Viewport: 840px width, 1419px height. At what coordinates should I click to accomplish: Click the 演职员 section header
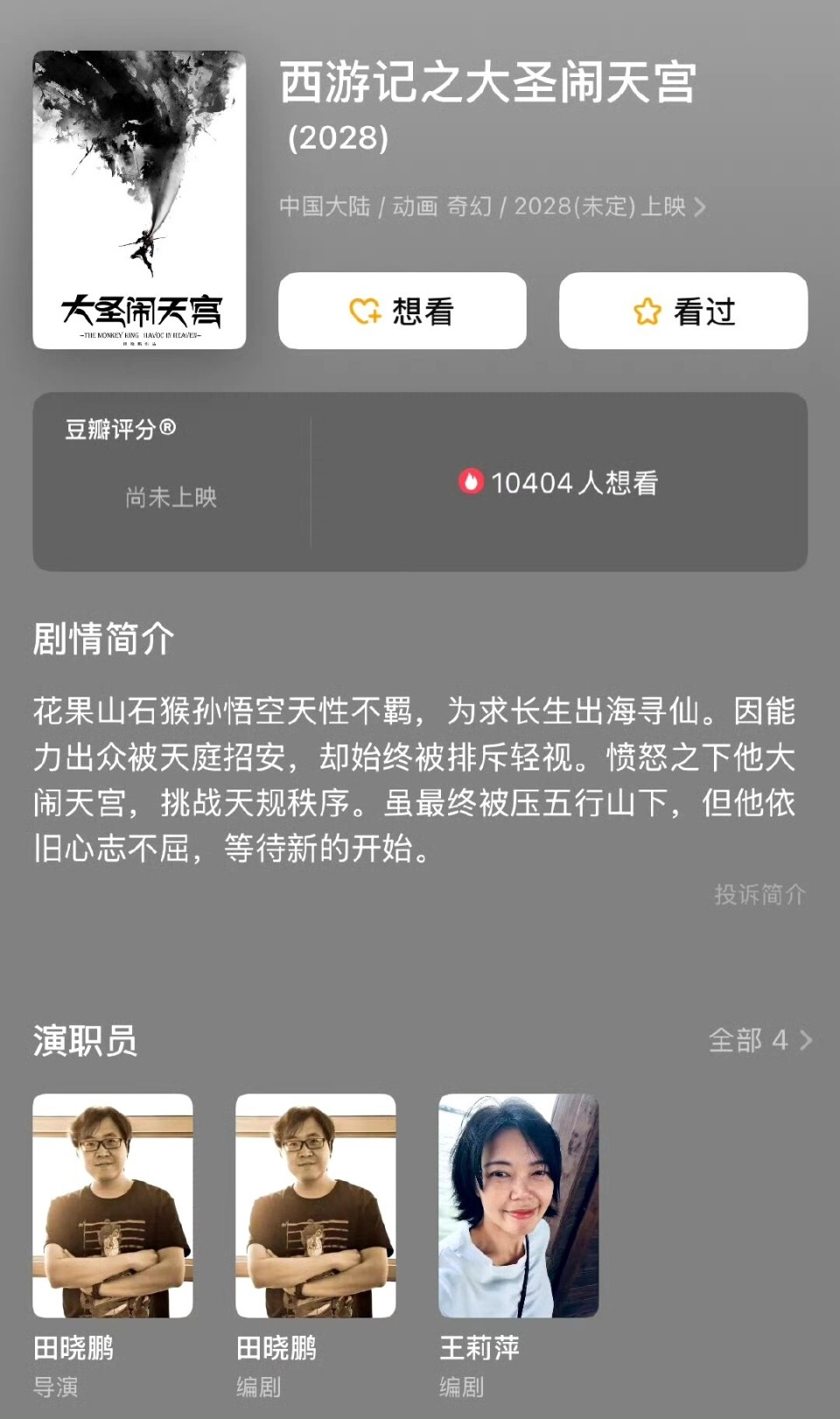(87, 1041)
